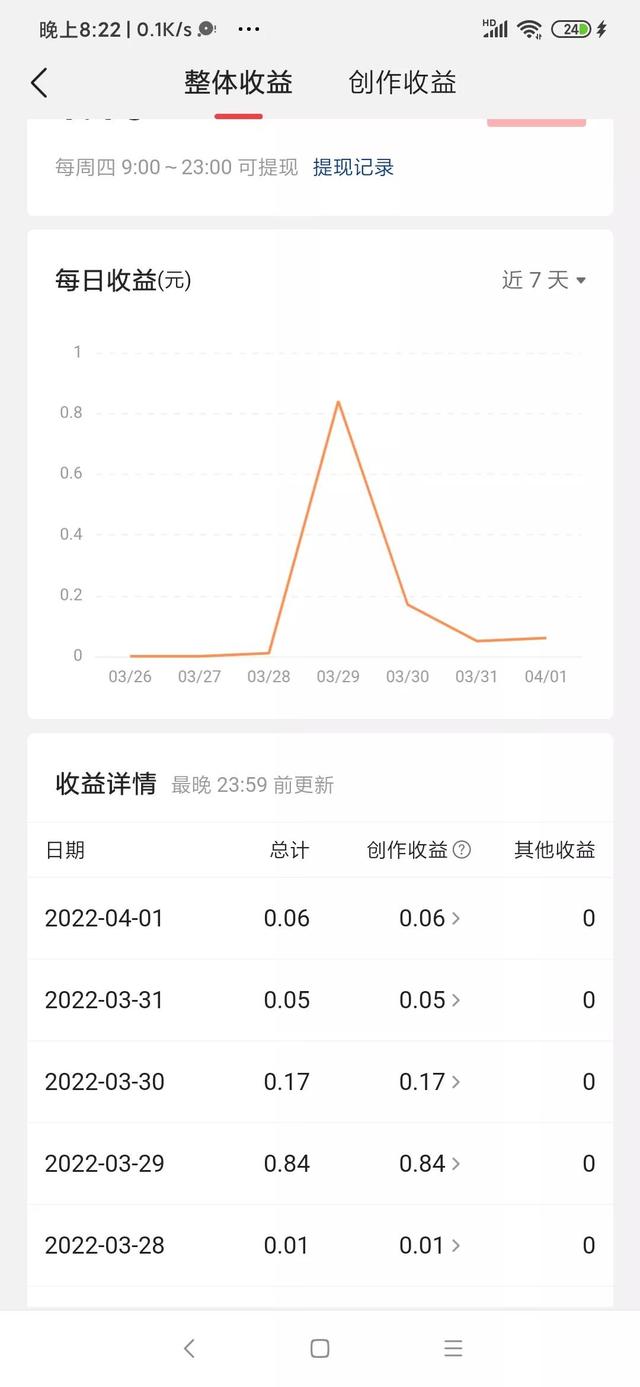Image resolution: width=640 pixels, height=1387 pixels.
Task: Open 0.17 创作收益 details for 2022-03-30
Action: [430, 1082]
